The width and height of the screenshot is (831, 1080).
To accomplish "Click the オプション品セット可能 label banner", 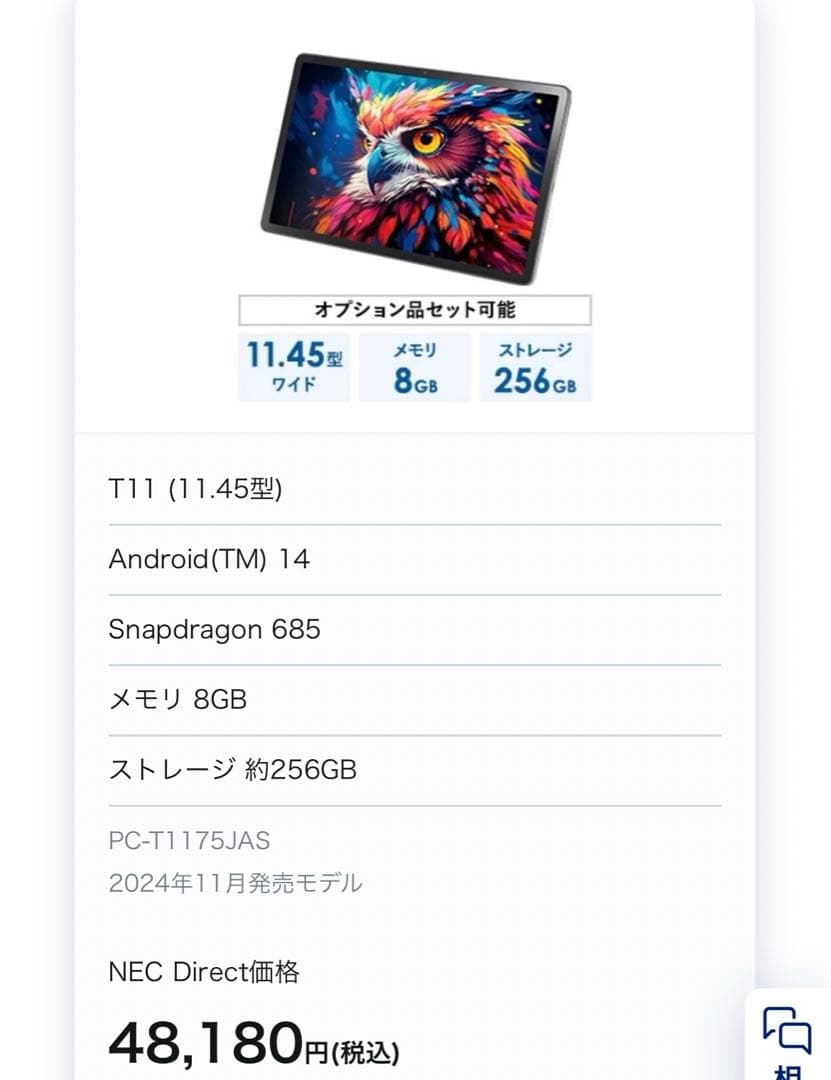I will click(x=415, y=310).
